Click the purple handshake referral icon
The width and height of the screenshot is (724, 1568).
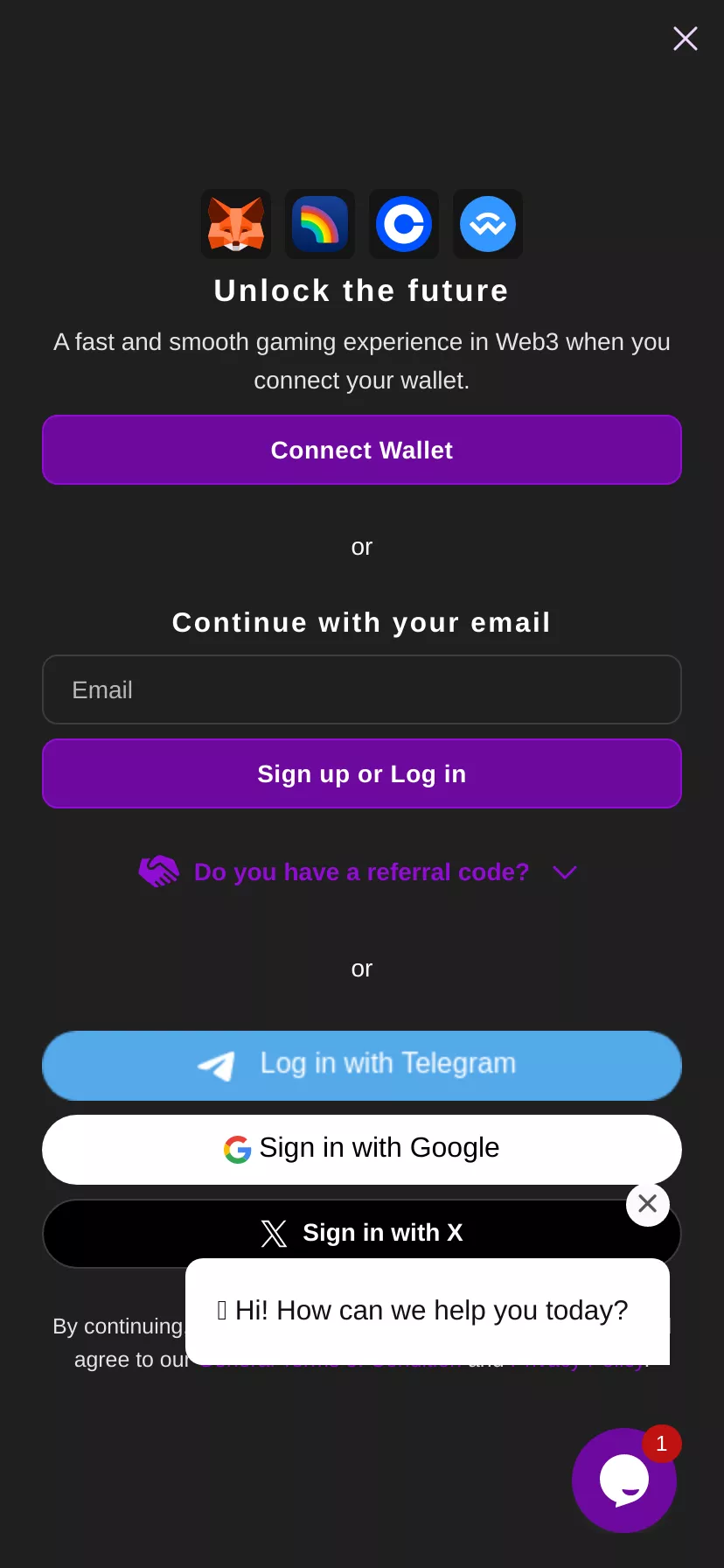[158, 871]
